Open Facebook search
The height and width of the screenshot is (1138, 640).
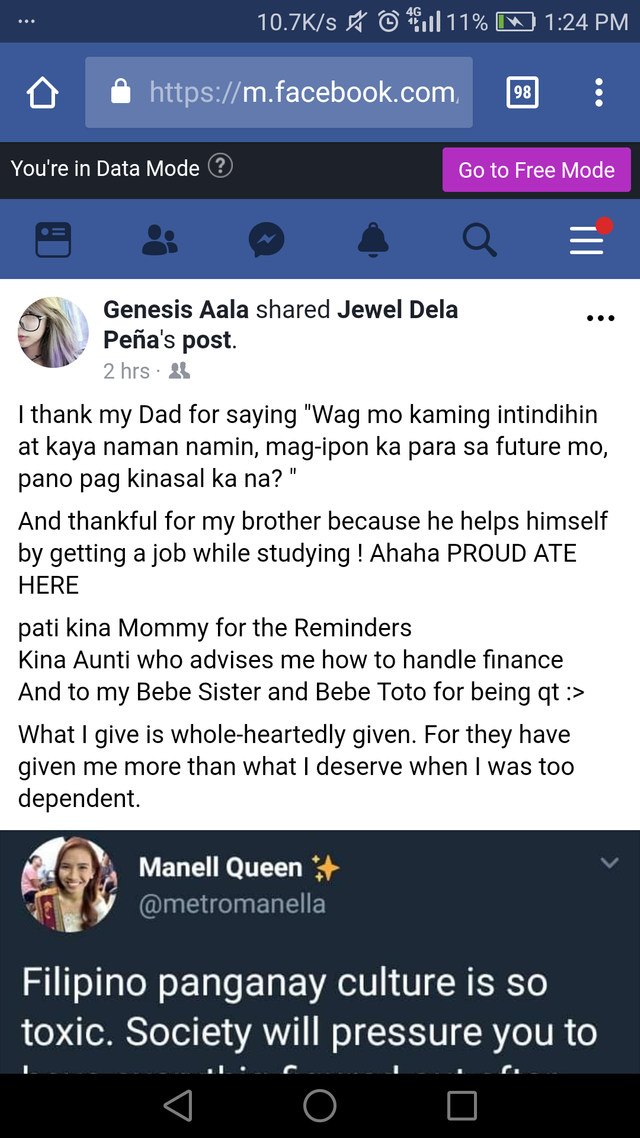pos(480,240)
